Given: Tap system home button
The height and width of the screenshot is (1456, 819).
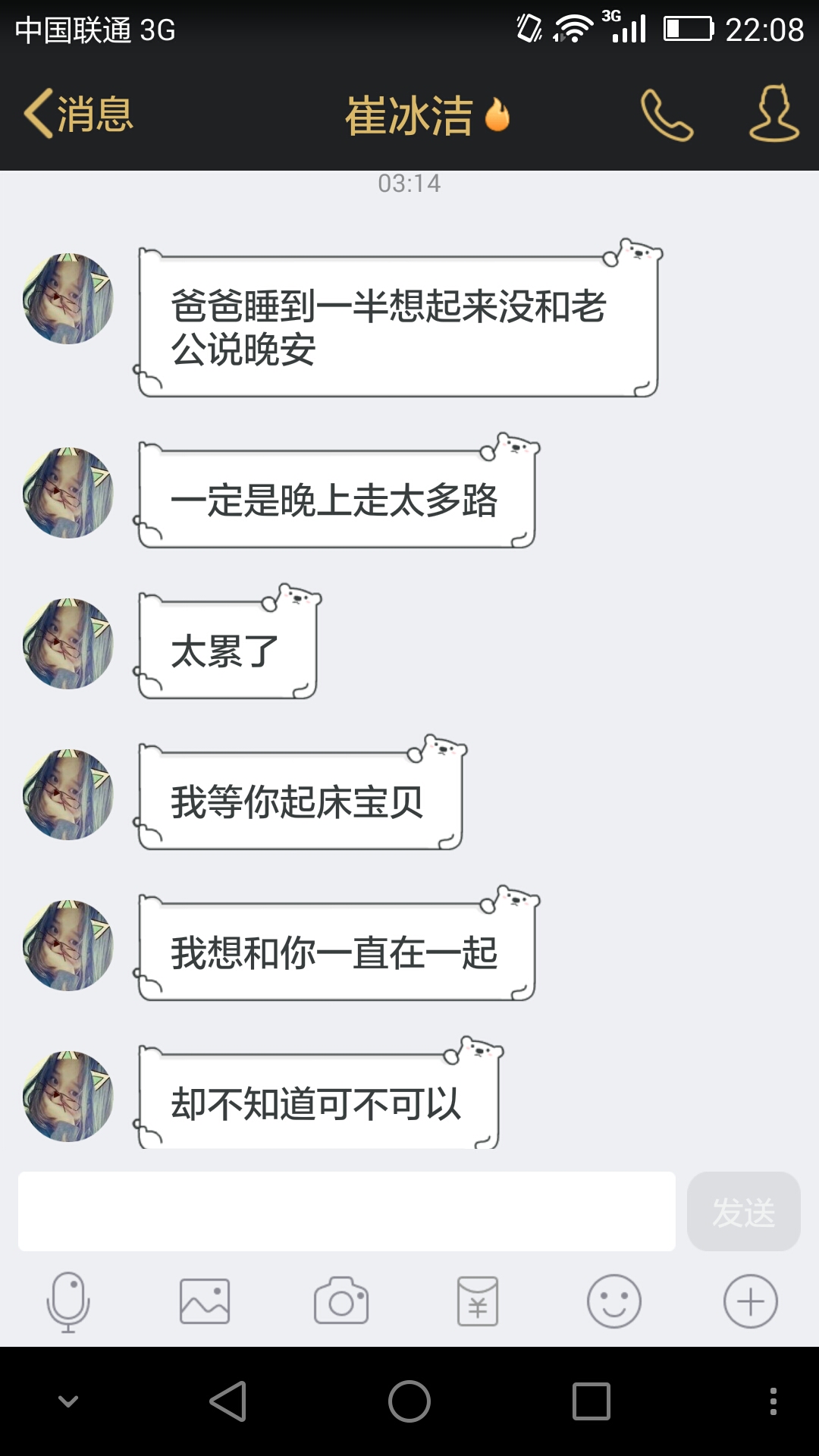Looking at the screenshot, I should click(x=409, y=1401).
